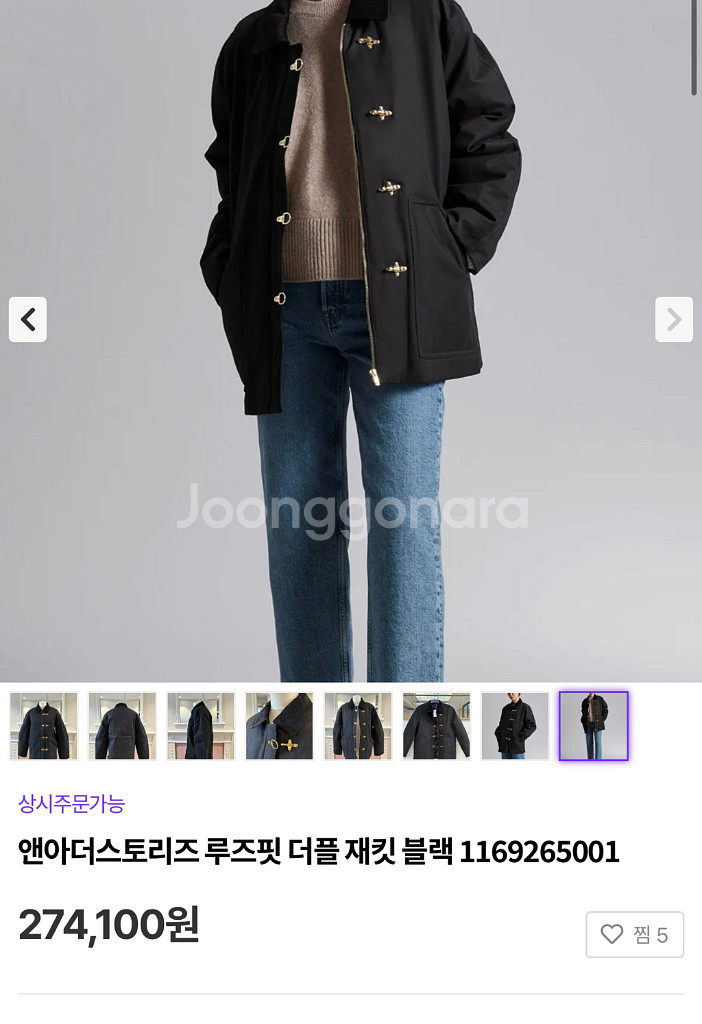Tap the 찜 heart button
This screenshot has height=1024, width=702.
pyautogui.click(x=634, y=934)
